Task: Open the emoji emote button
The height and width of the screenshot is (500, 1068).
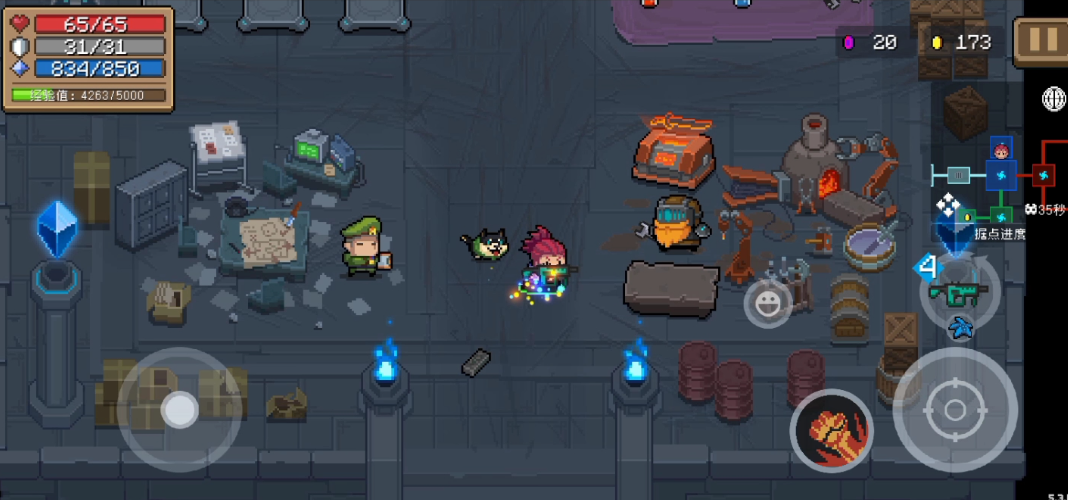Action: tap(768, 303)
